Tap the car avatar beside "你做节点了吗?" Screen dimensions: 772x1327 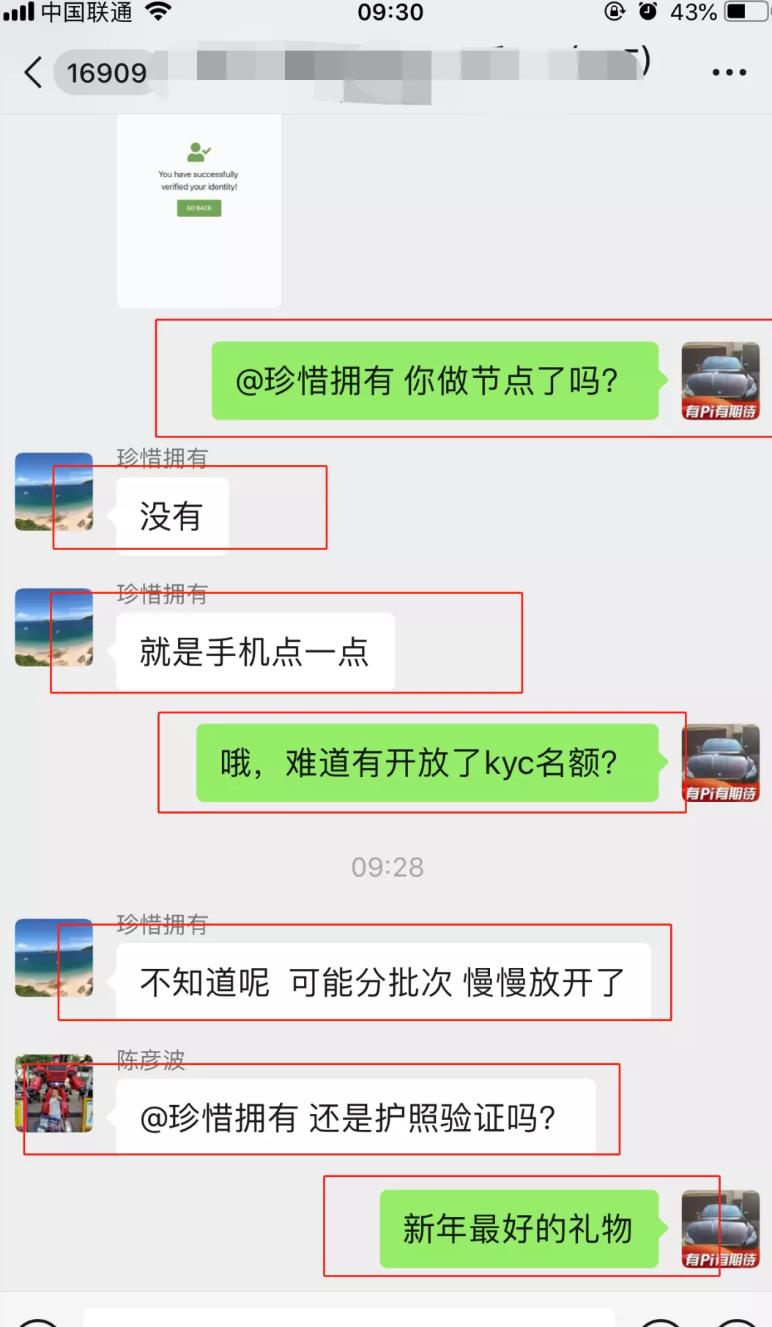point(720,381)
